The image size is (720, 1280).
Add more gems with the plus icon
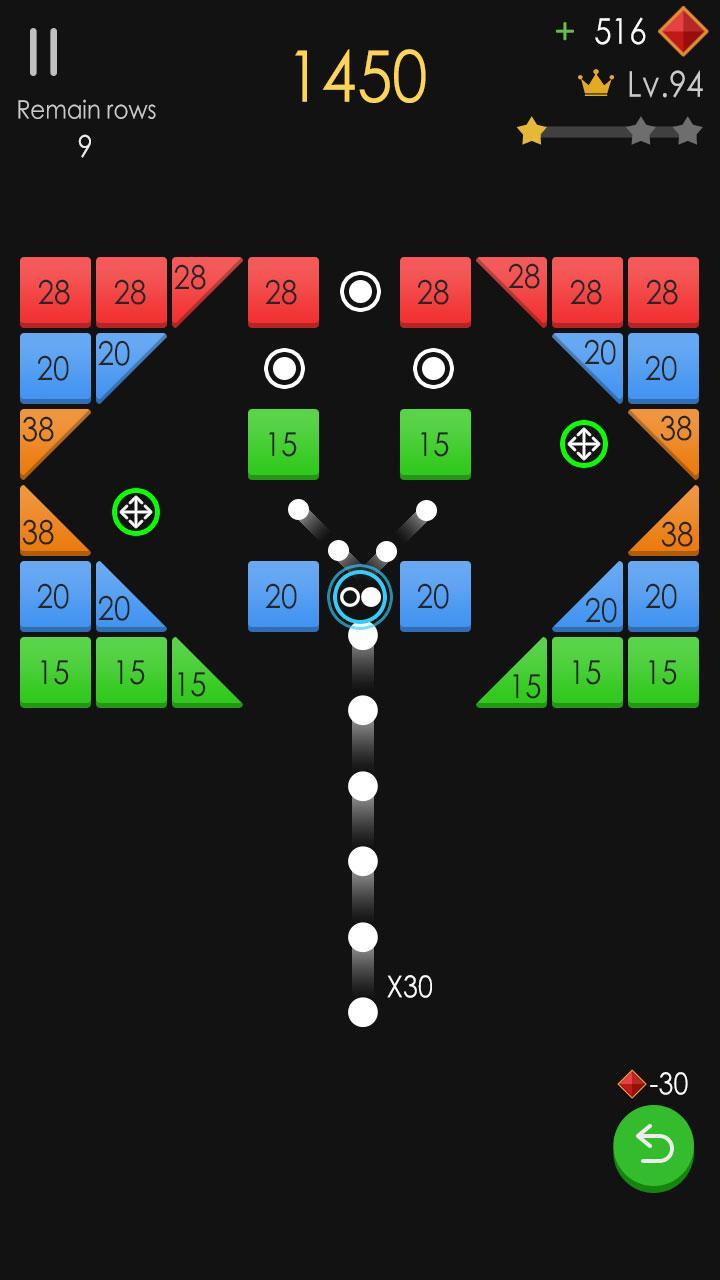pyautogui.click(x=565, y=32)
